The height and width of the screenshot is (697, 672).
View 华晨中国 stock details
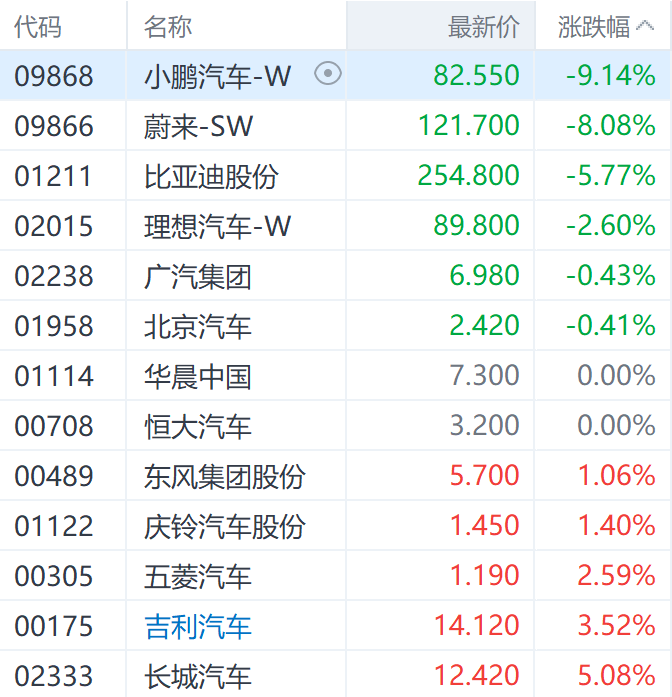(197, 376)
